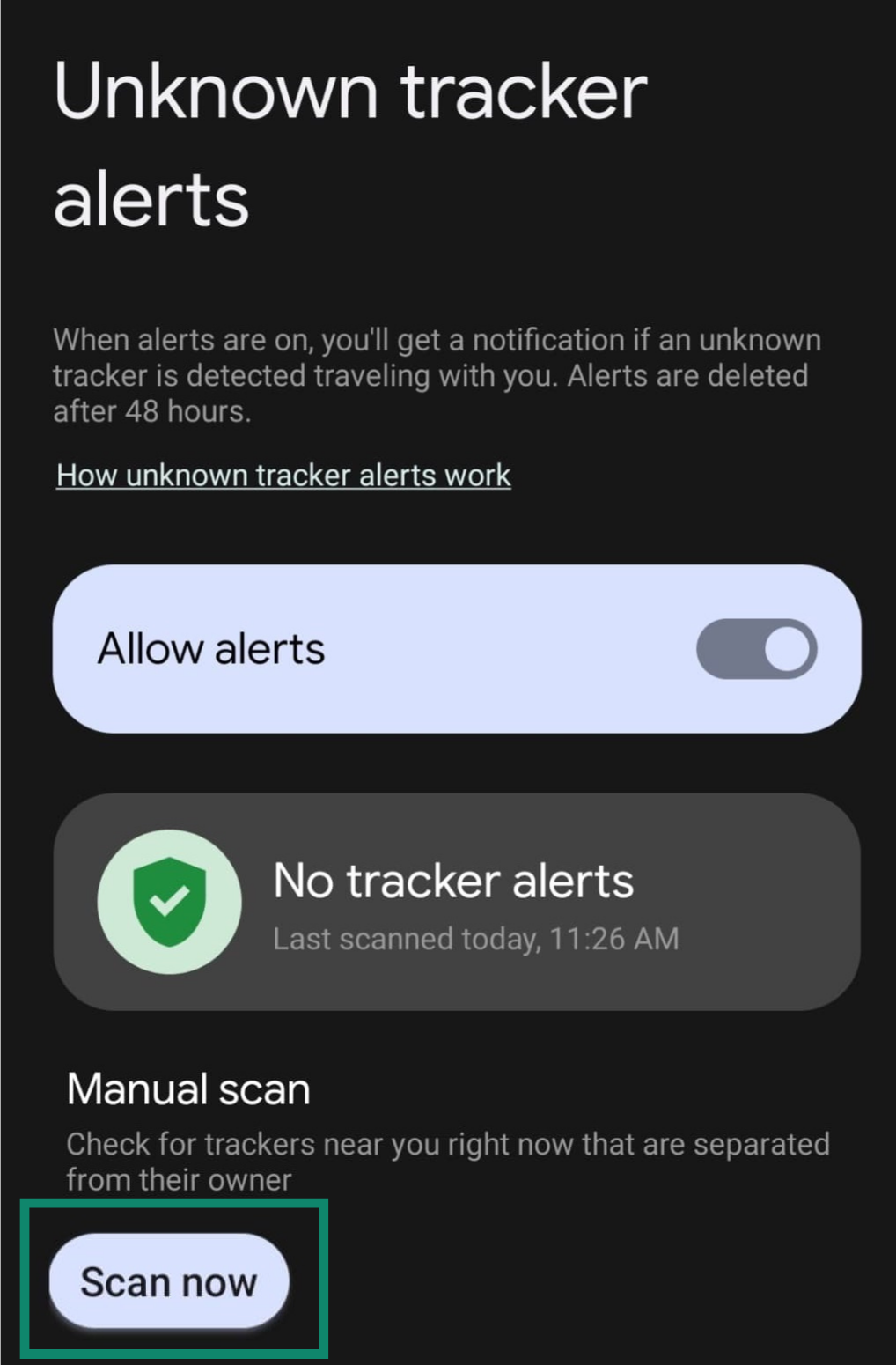Tap the Scan now button
This screenshot has height=1365, width=896.
(169, 1281)
